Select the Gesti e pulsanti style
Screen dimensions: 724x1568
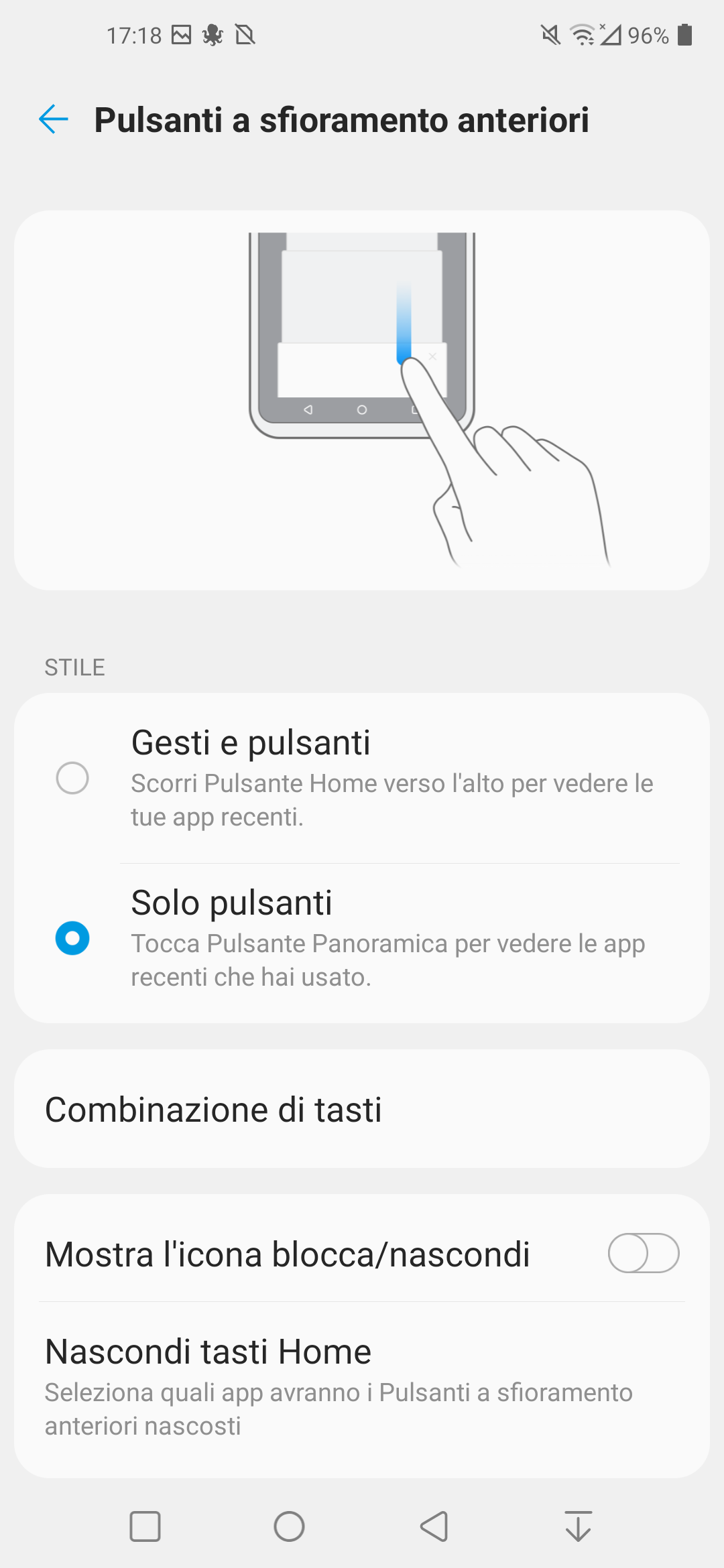click(362, 778)
